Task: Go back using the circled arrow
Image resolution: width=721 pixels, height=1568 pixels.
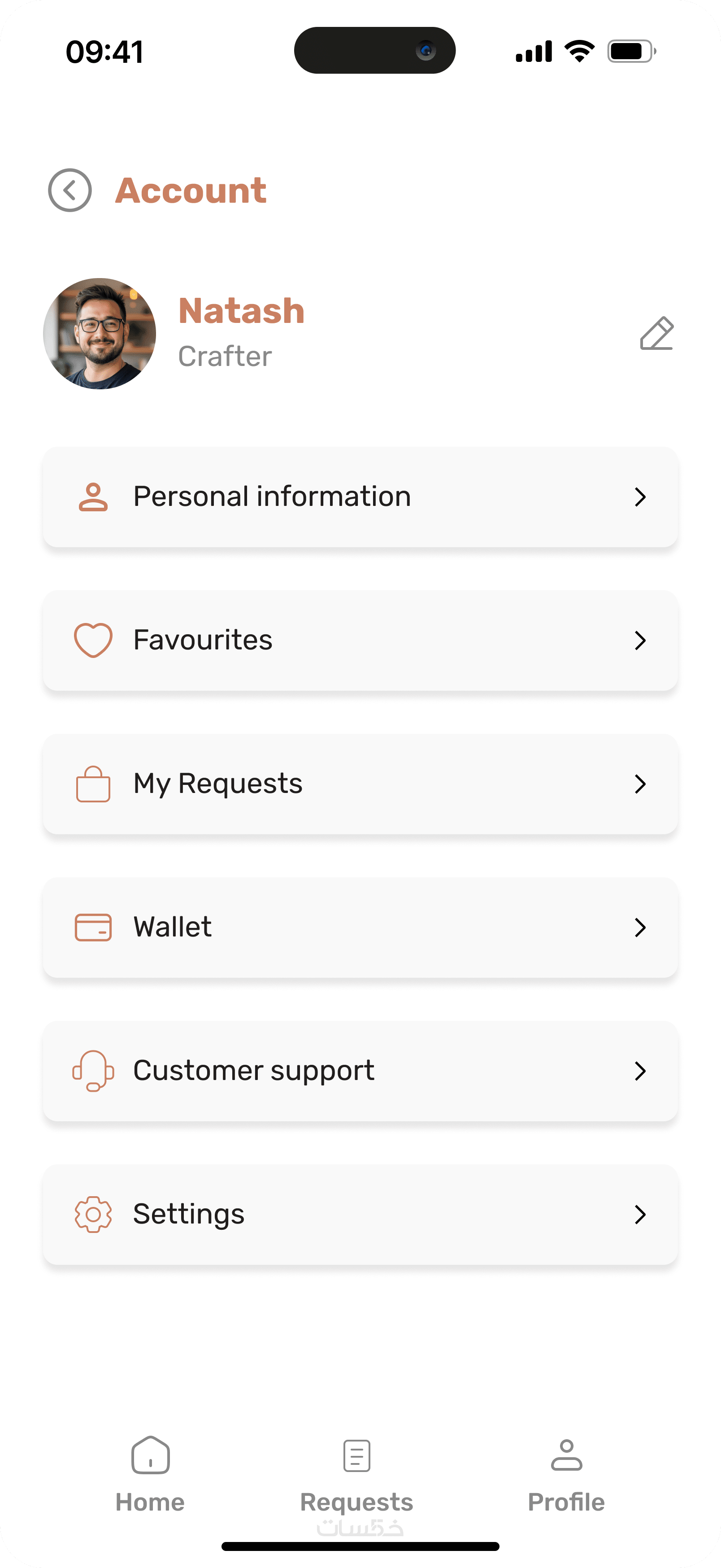Action: coord(70,191)
